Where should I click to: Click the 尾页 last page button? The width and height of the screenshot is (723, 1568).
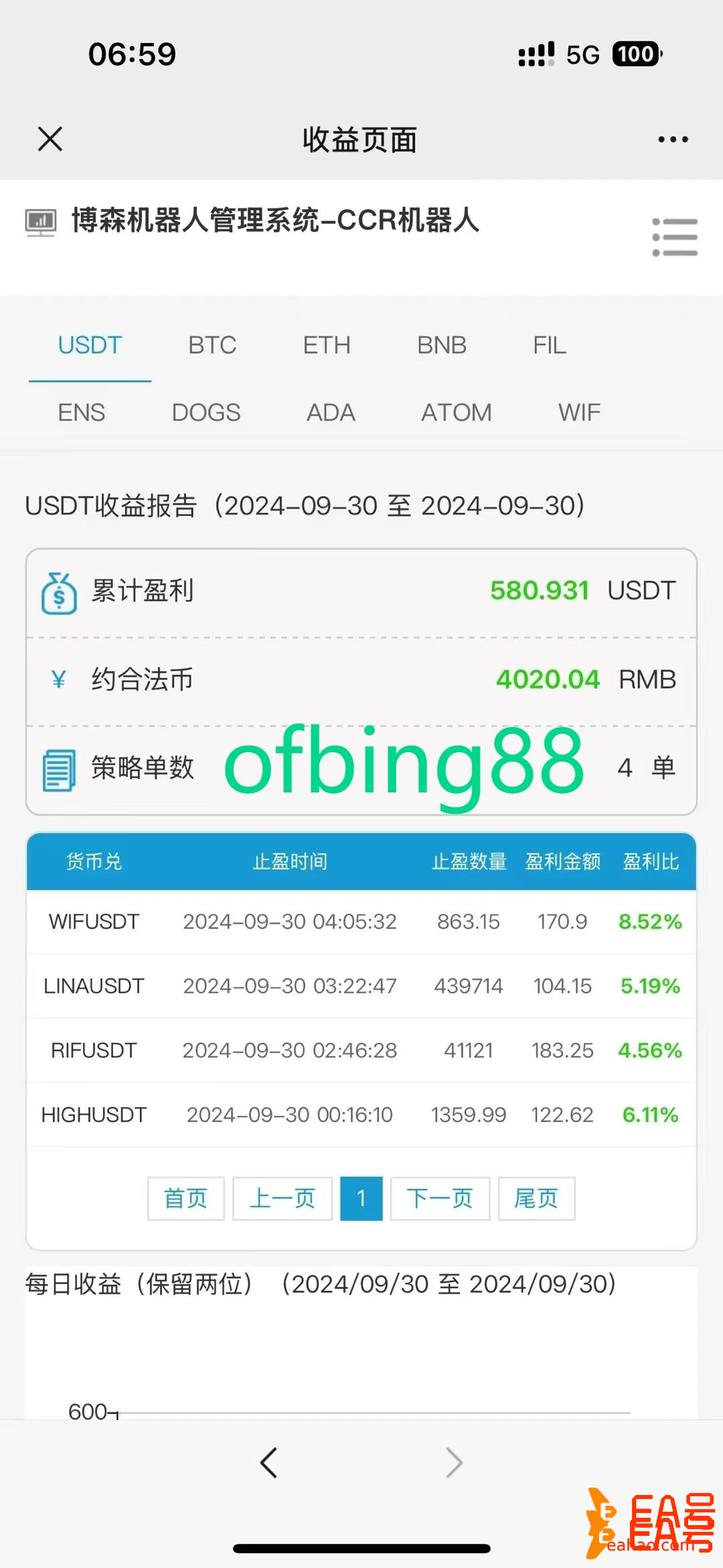(536, 1198)
